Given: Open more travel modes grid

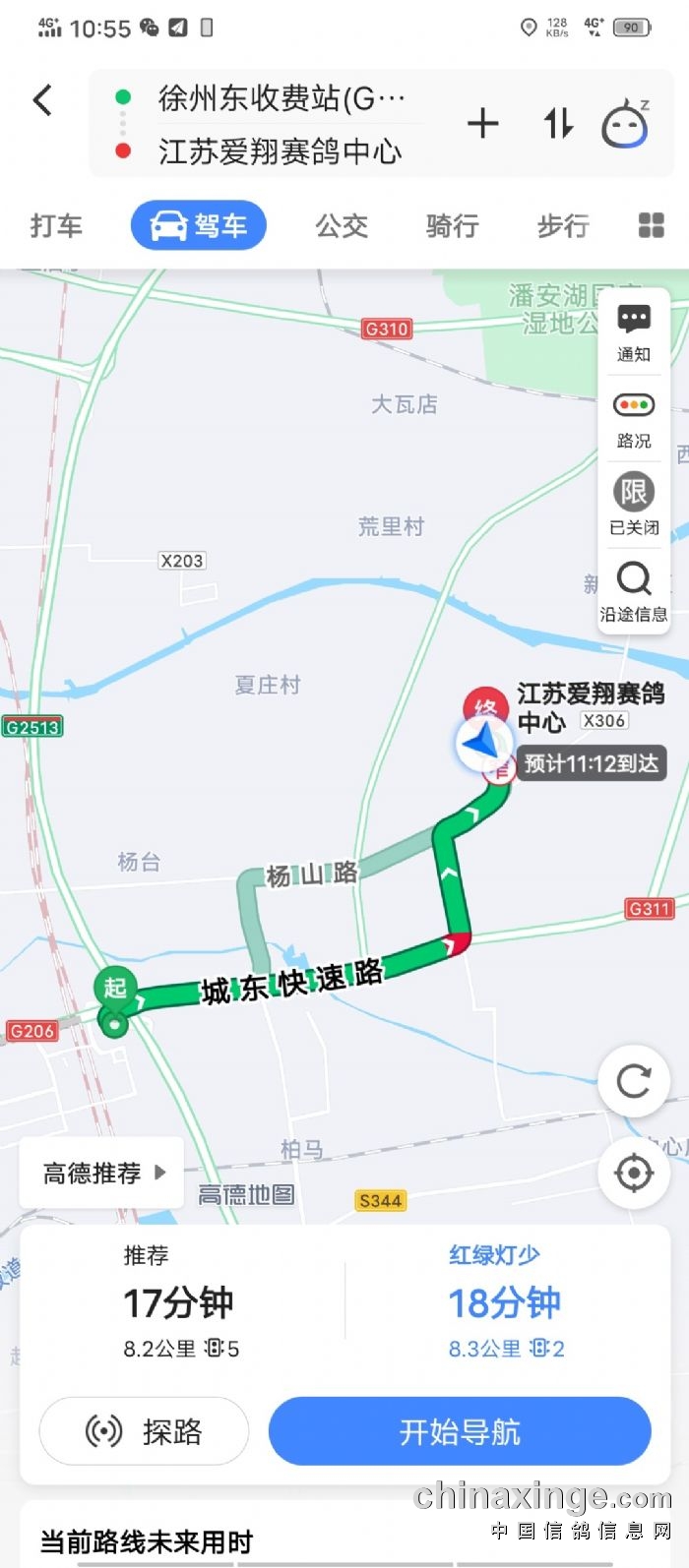Looking at the screenshot, I should tap(652, 226).
